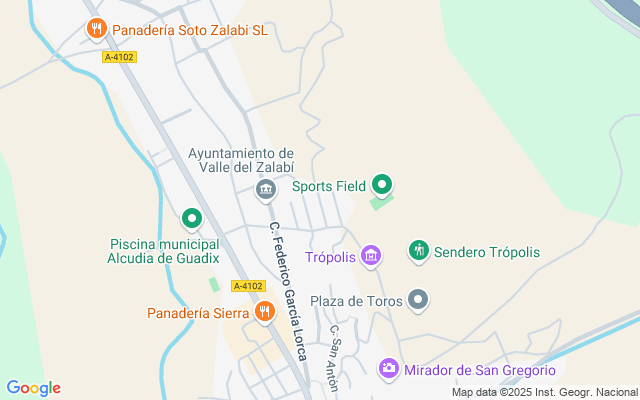Screen dimensions: 640x400
Task: Open the Panadería Sierra bakery marker
Action: pos(264,312)
